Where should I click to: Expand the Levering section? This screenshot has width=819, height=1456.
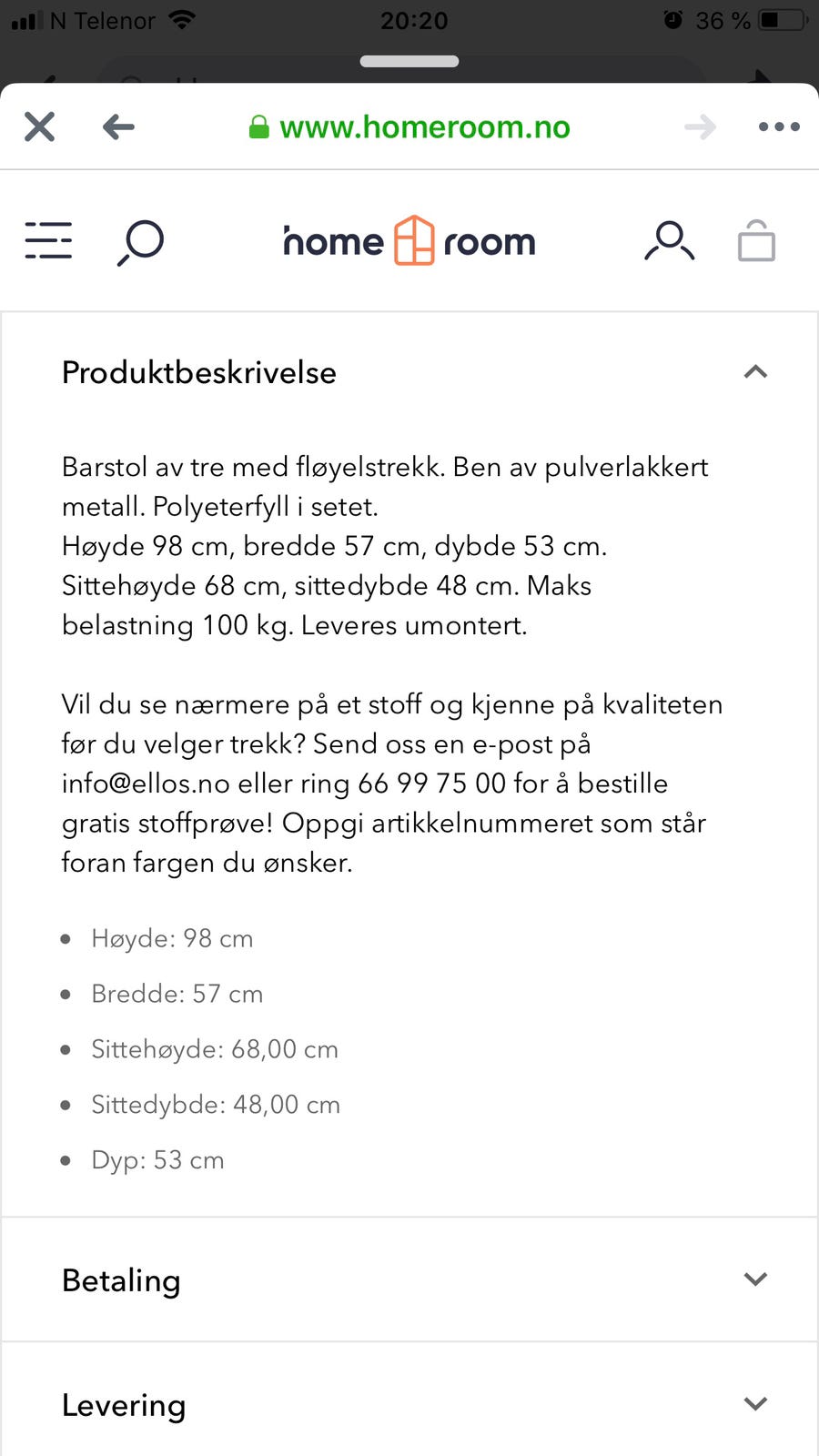755,1403
